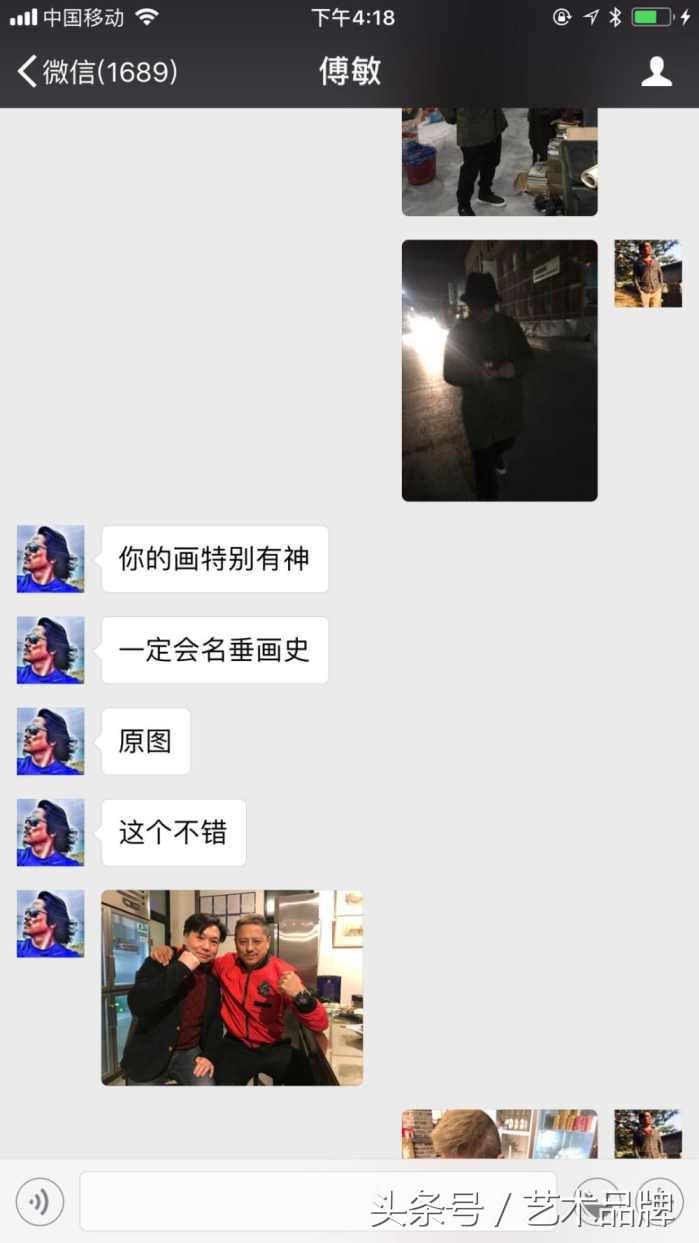
Task: Go back to the 微信 chat list
Action: coord(95,72)
